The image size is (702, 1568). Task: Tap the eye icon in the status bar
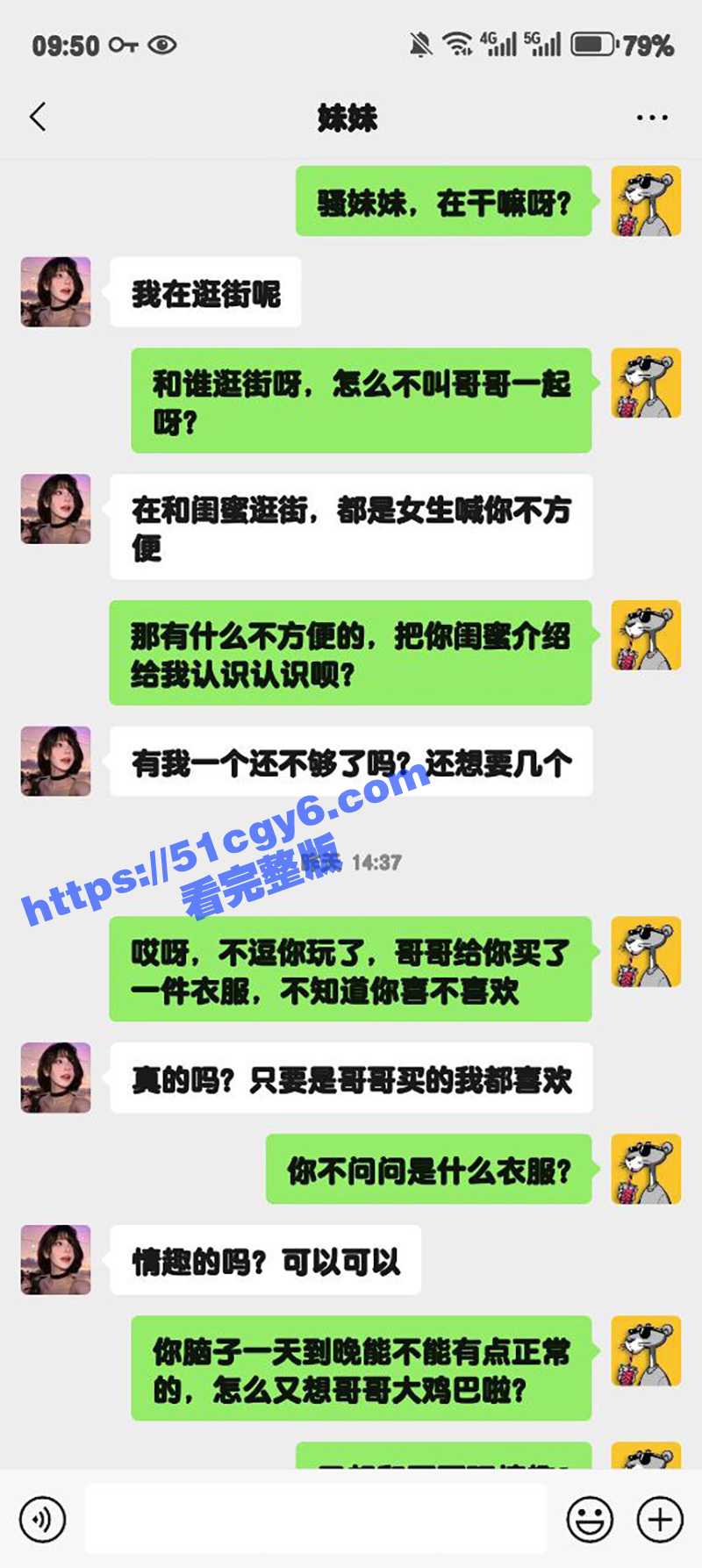pyautogui.click(x=161, y=45)
